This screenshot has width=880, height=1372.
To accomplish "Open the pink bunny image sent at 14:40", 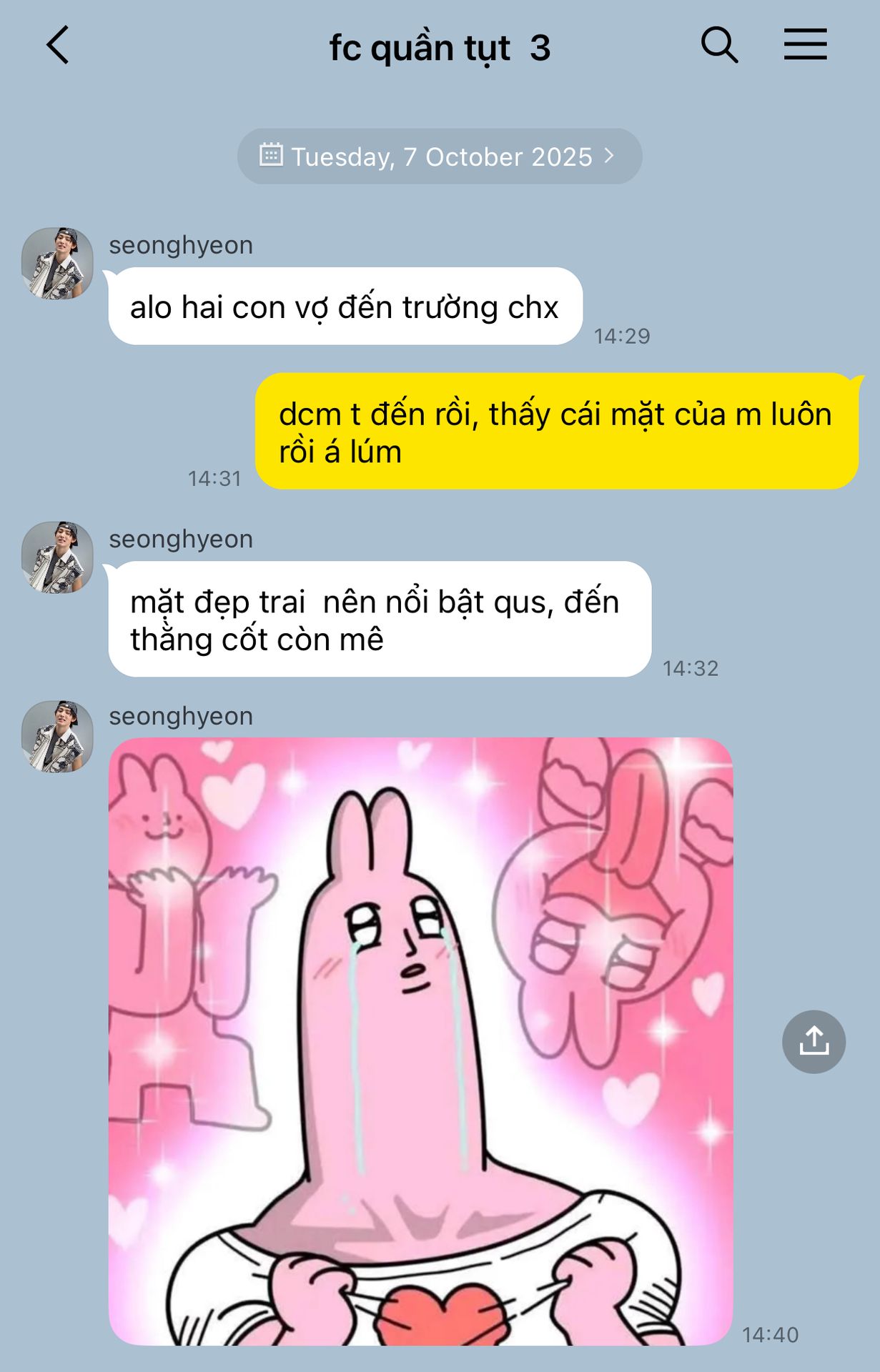I will coord(420,1041).
